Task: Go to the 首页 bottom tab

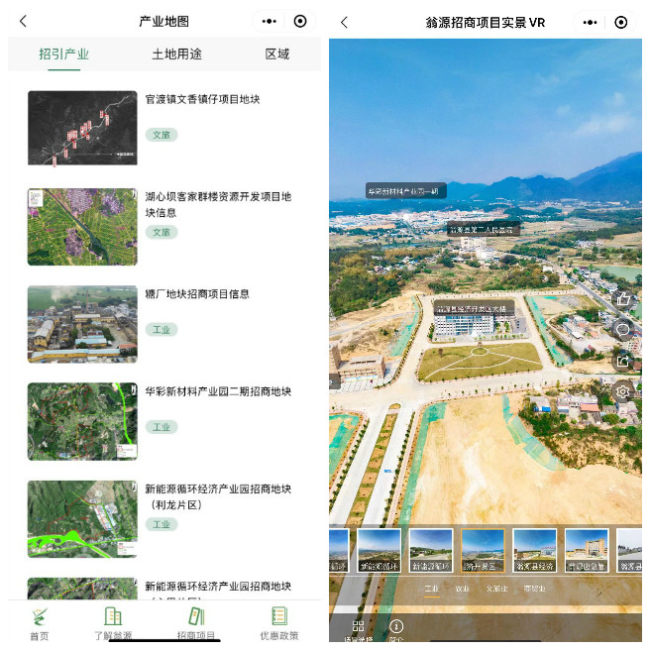Action: (39, 622)
